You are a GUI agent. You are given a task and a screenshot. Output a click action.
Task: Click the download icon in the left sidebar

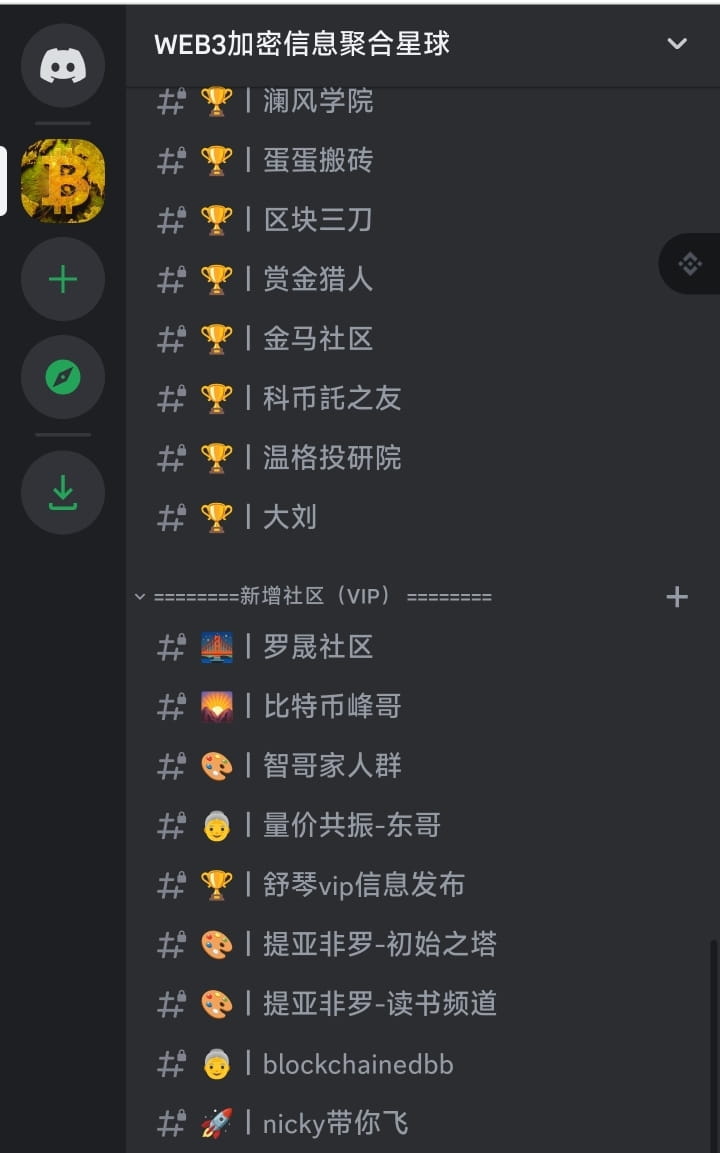[x=62, y=492]
